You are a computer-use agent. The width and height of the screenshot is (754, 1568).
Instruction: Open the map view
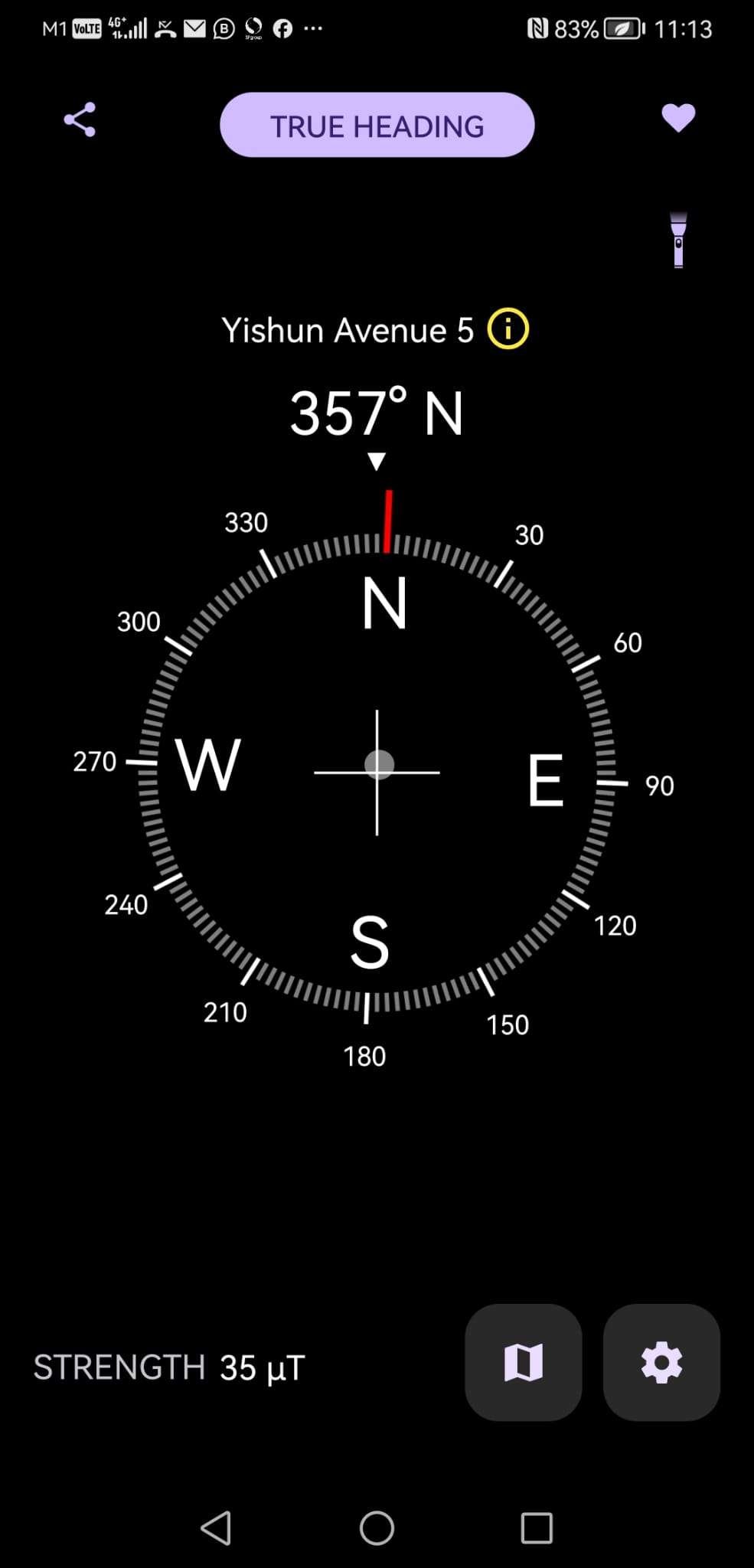(x=524, y=1362)
